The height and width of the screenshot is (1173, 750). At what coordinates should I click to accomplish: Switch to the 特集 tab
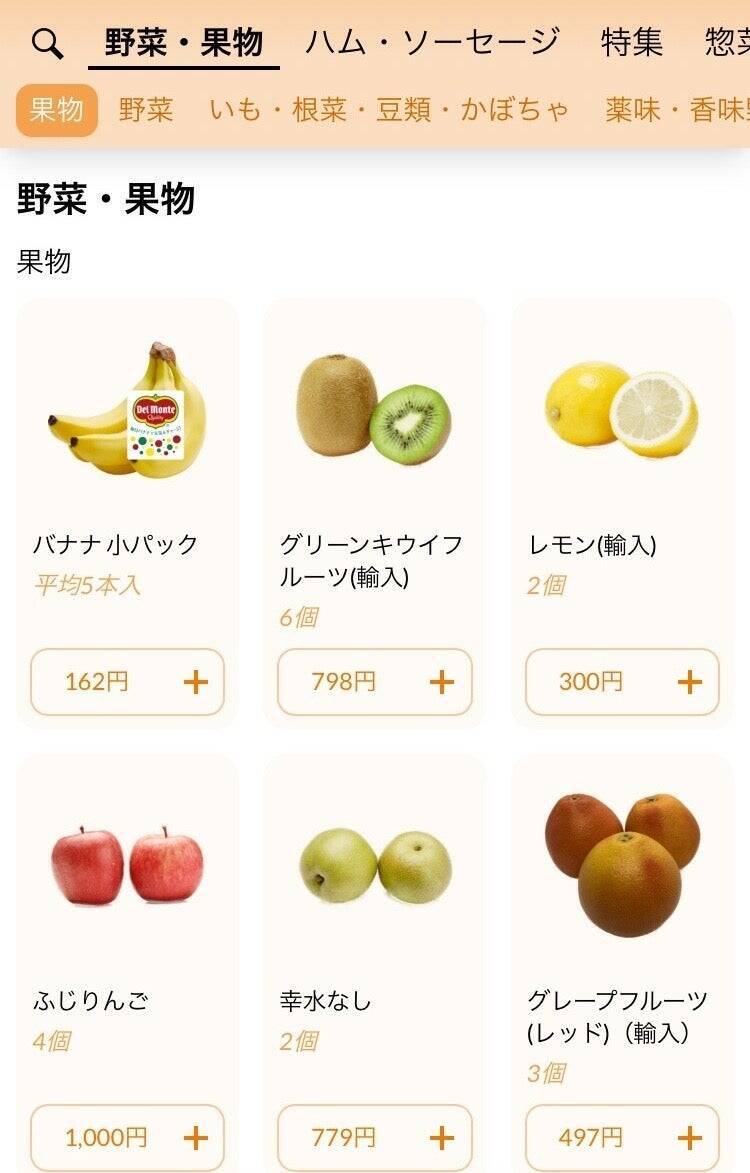(x=632, y=43)
